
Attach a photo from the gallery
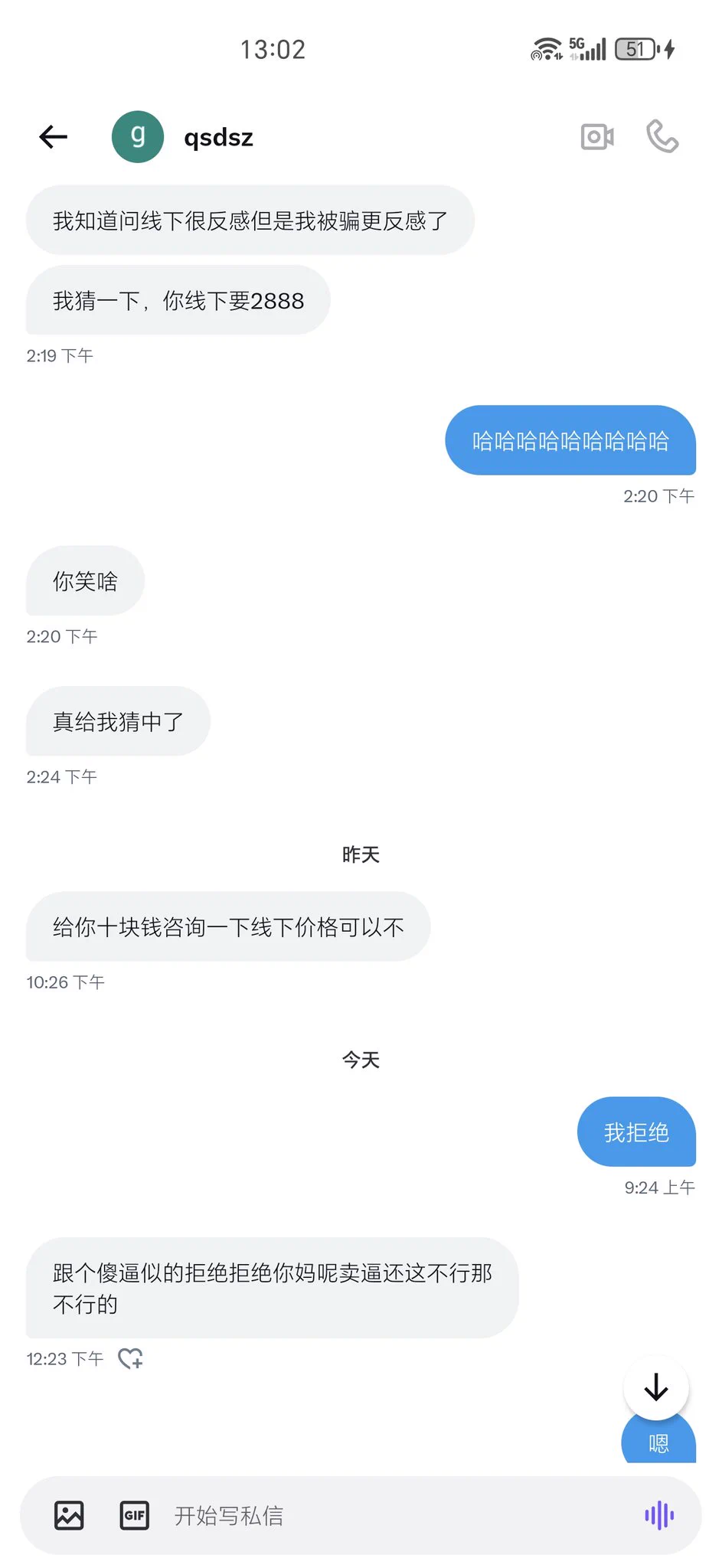(69, 1515)
